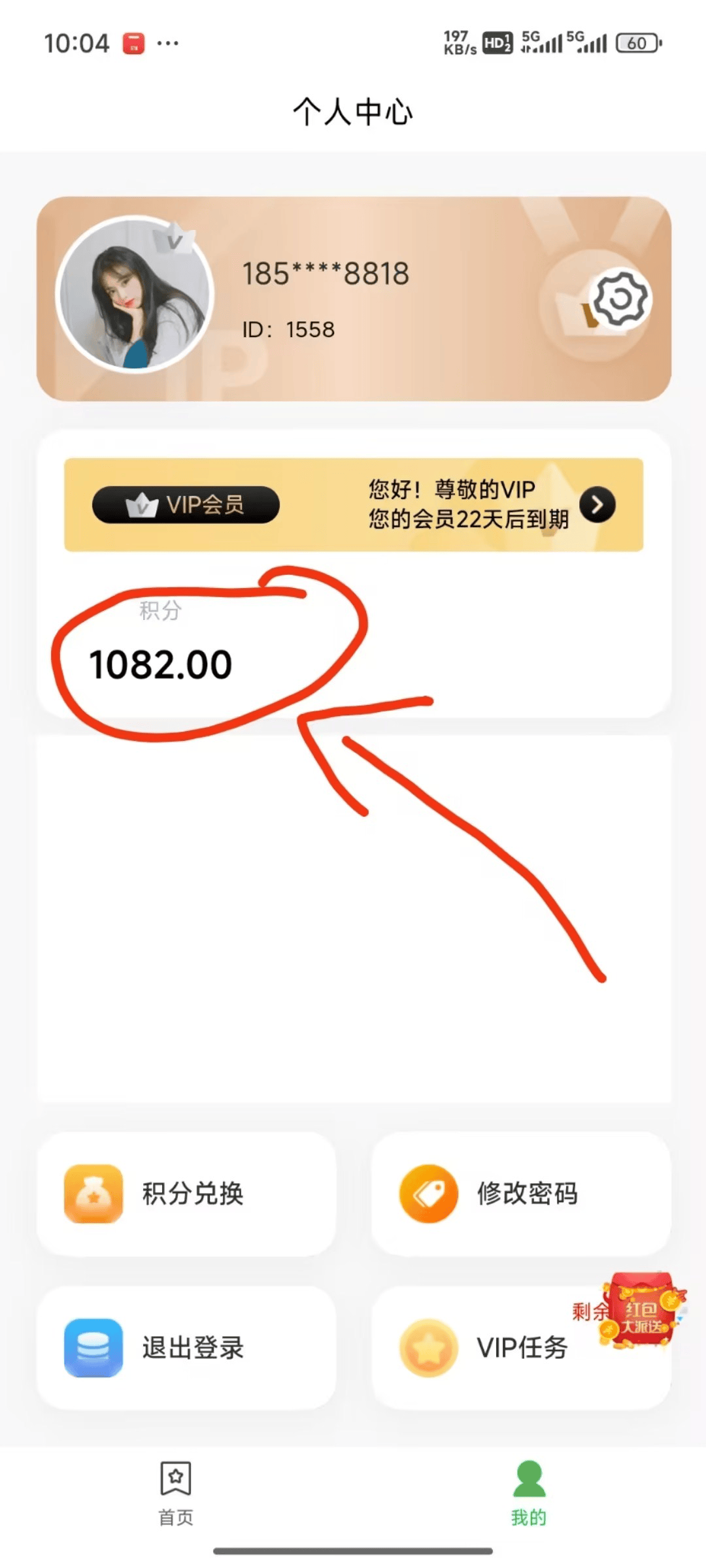
Task: Tap 退出登录 to log out
Action: pyautogui.click(x=186, y=1348)
